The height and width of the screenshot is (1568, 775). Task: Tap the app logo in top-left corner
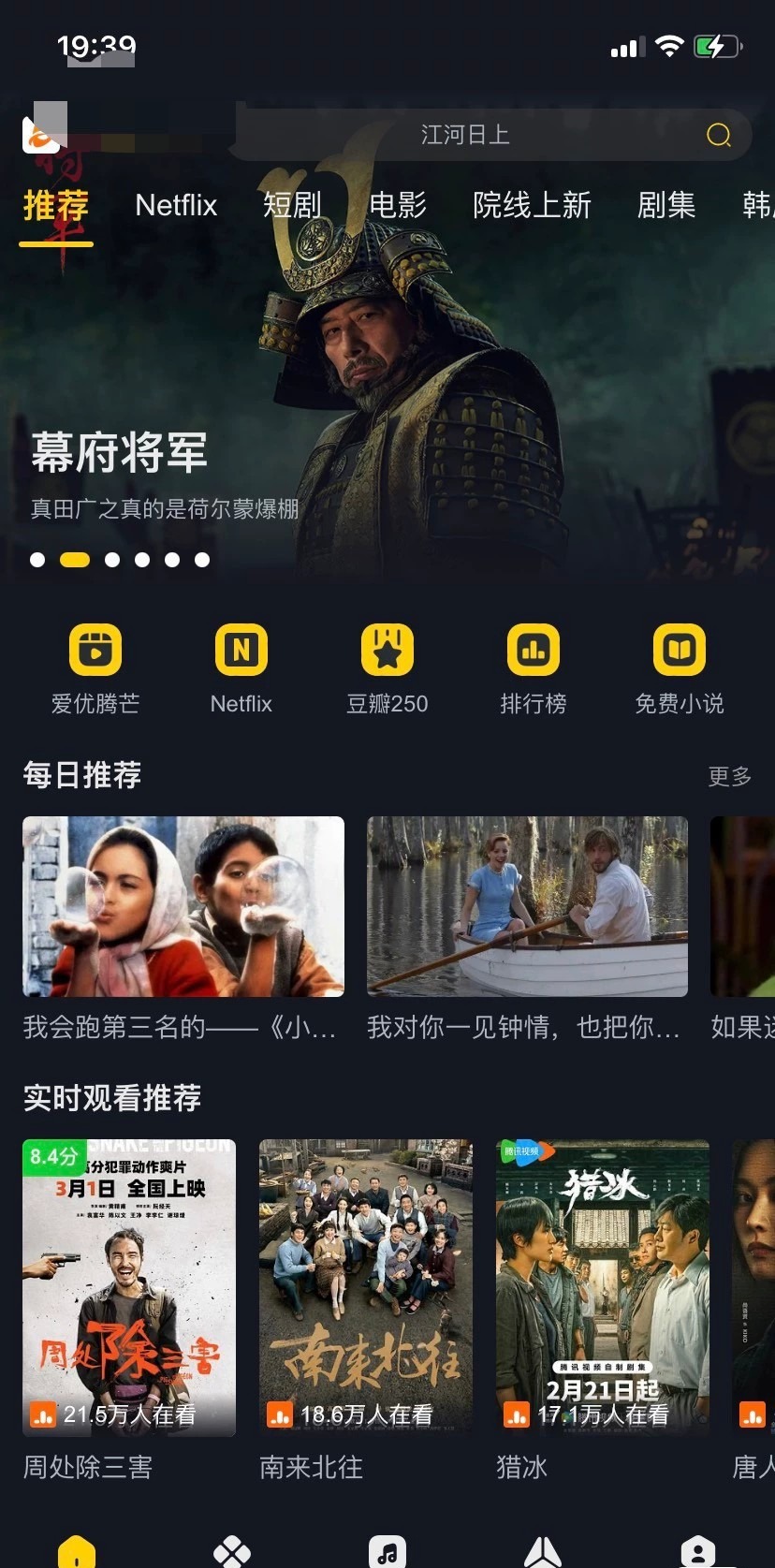[42, 133]
